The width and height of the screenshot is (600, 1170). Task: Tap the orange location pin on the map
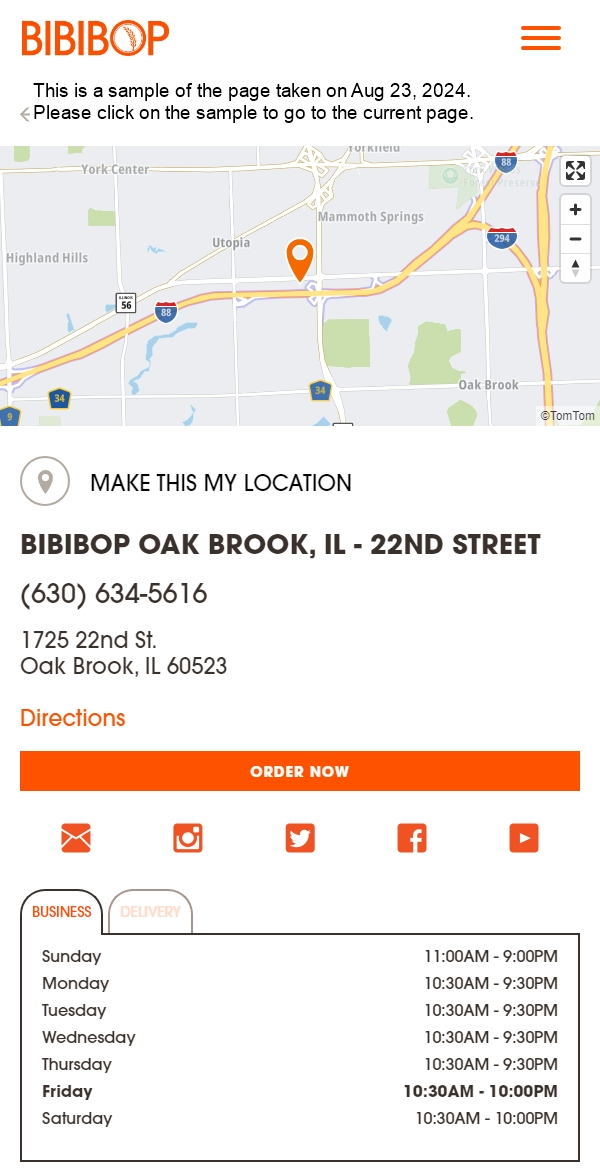pos(300,258)
